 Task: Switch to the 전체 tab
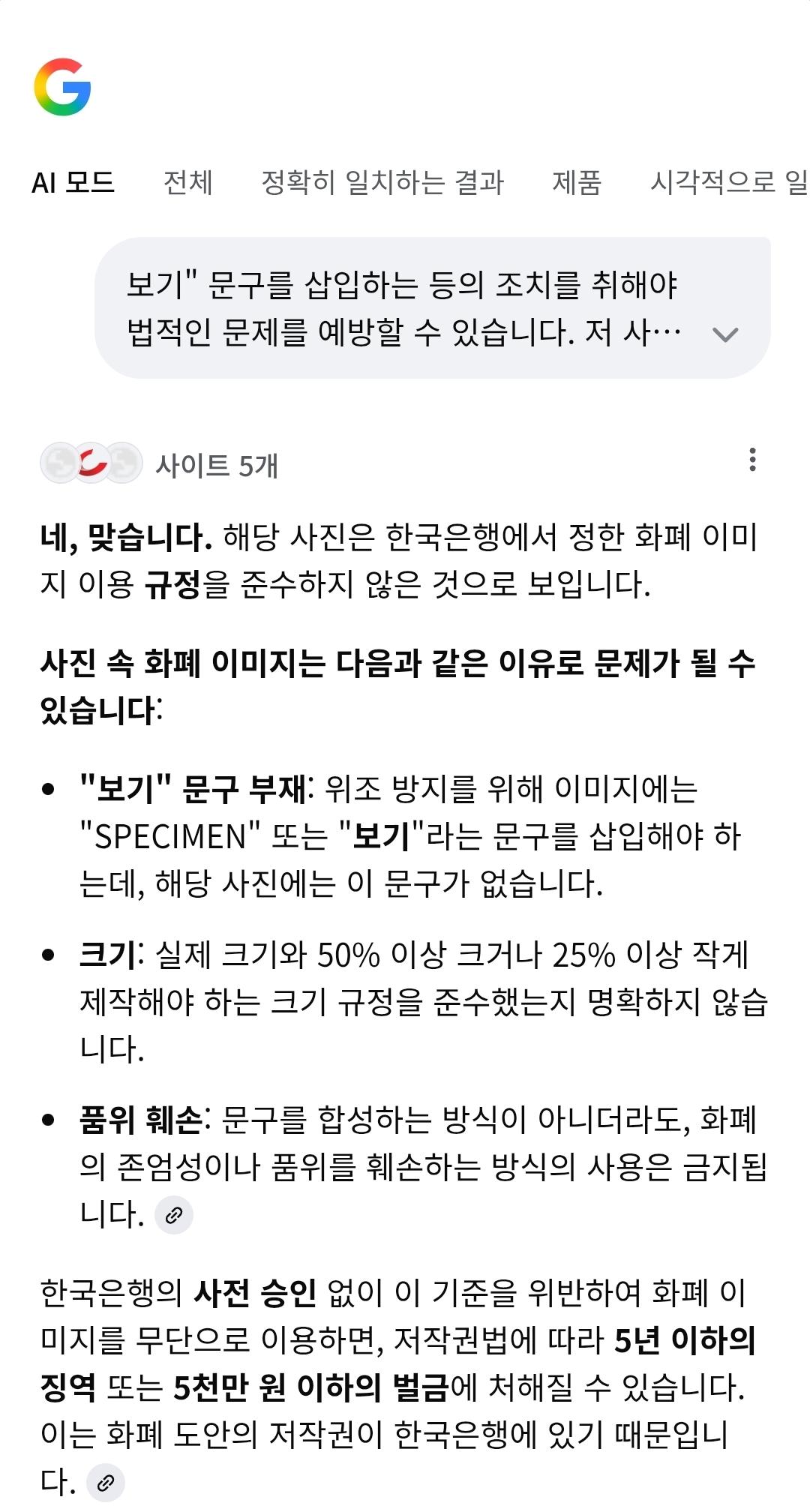coord(188,182)
